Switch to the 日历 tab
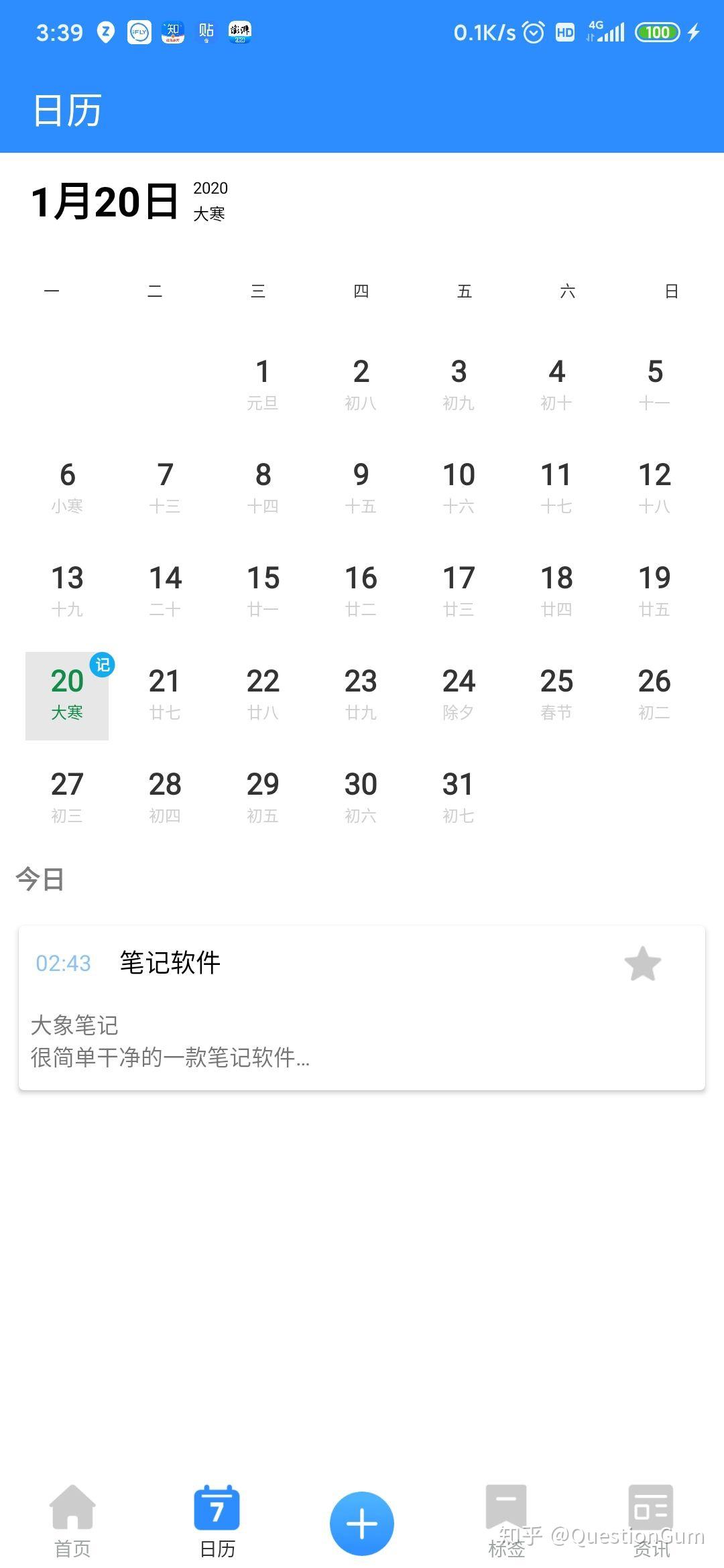 (x=217, y=1521)
